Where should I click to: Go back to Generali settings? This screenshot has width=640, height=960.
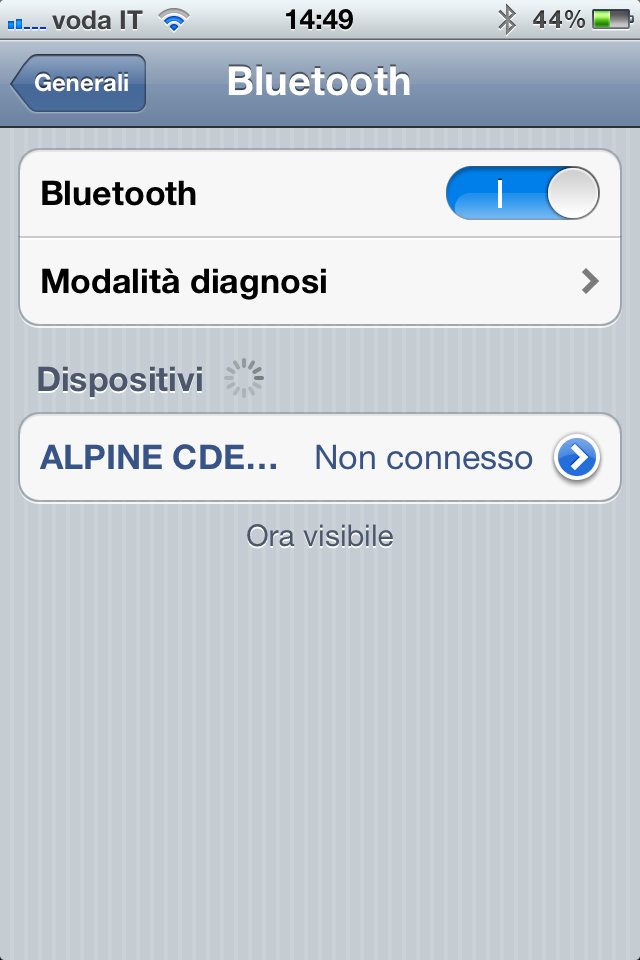(x=80, y=83)
